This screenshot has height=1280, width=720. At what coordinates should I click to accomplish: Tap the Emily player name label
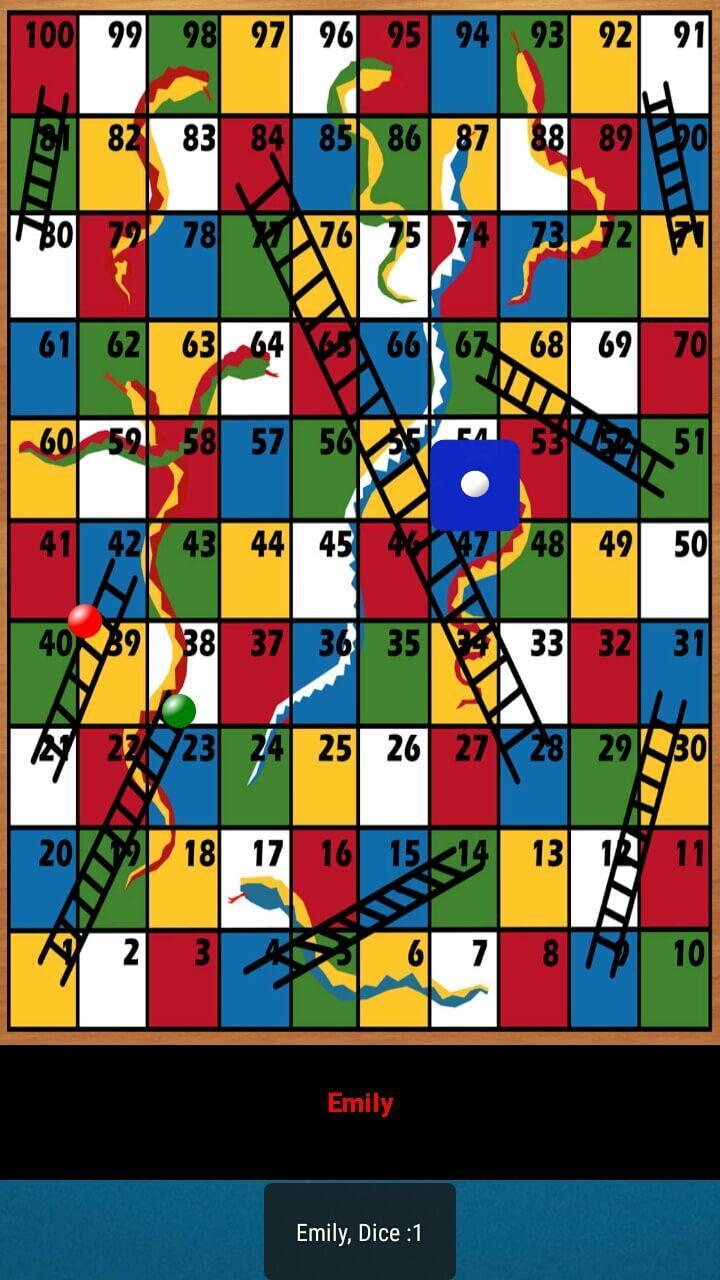pyautogui.click(x=360, y=1103)
